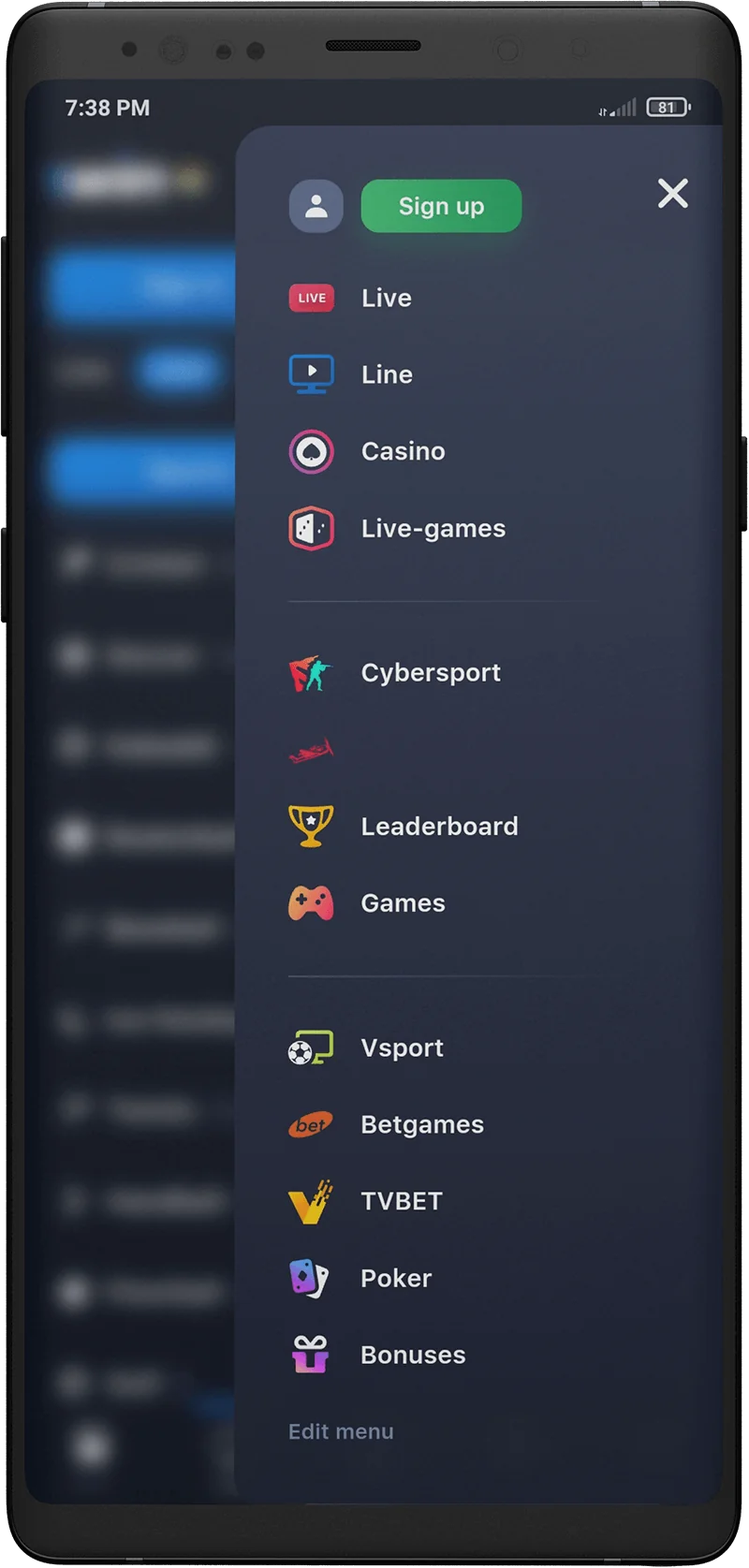Screen dimensions: 749x1568
Task: Select Live-games from the menu
Action: click(433, 528)
